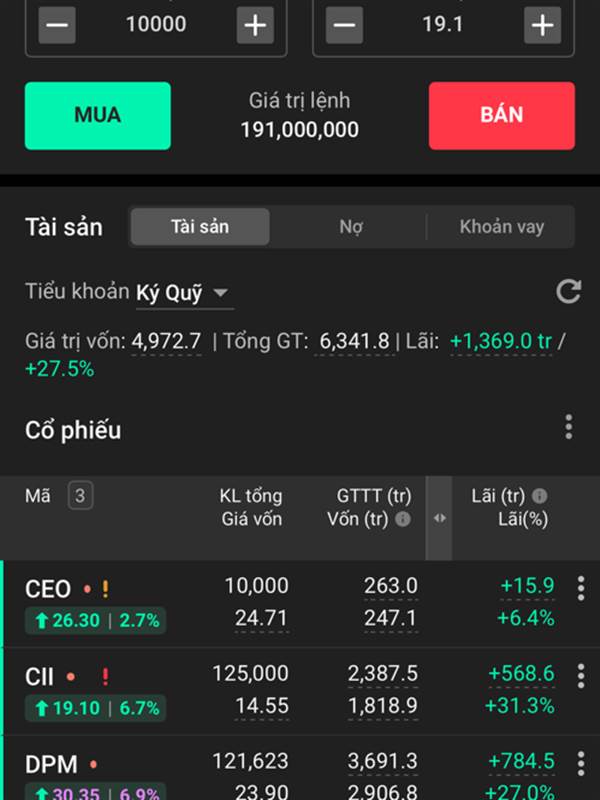Increase the quantity above 10000
This screenshot has width=600, height=800.
coord(255,25)
